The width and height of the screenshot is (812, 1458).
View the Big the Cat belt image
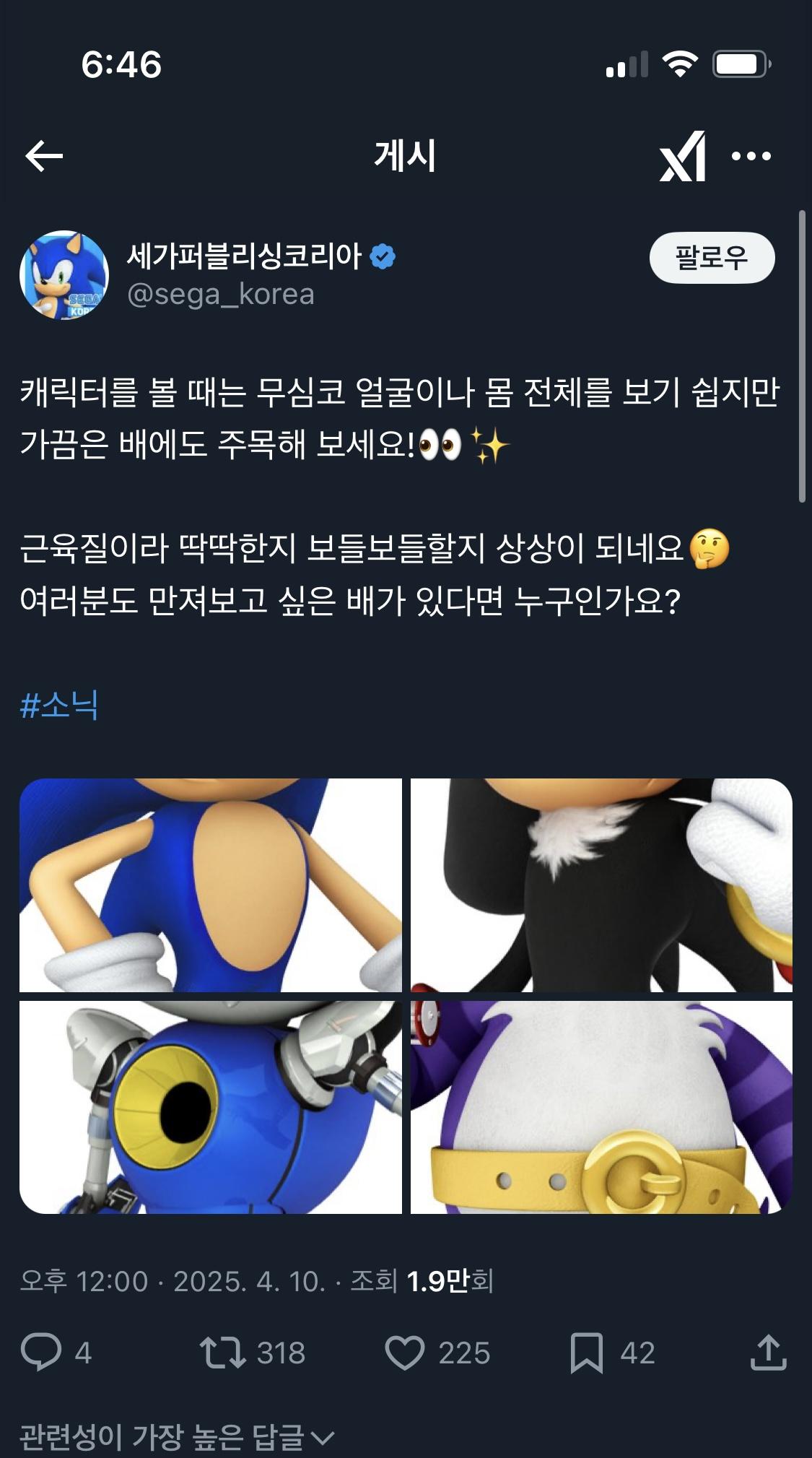(601, 1107)
